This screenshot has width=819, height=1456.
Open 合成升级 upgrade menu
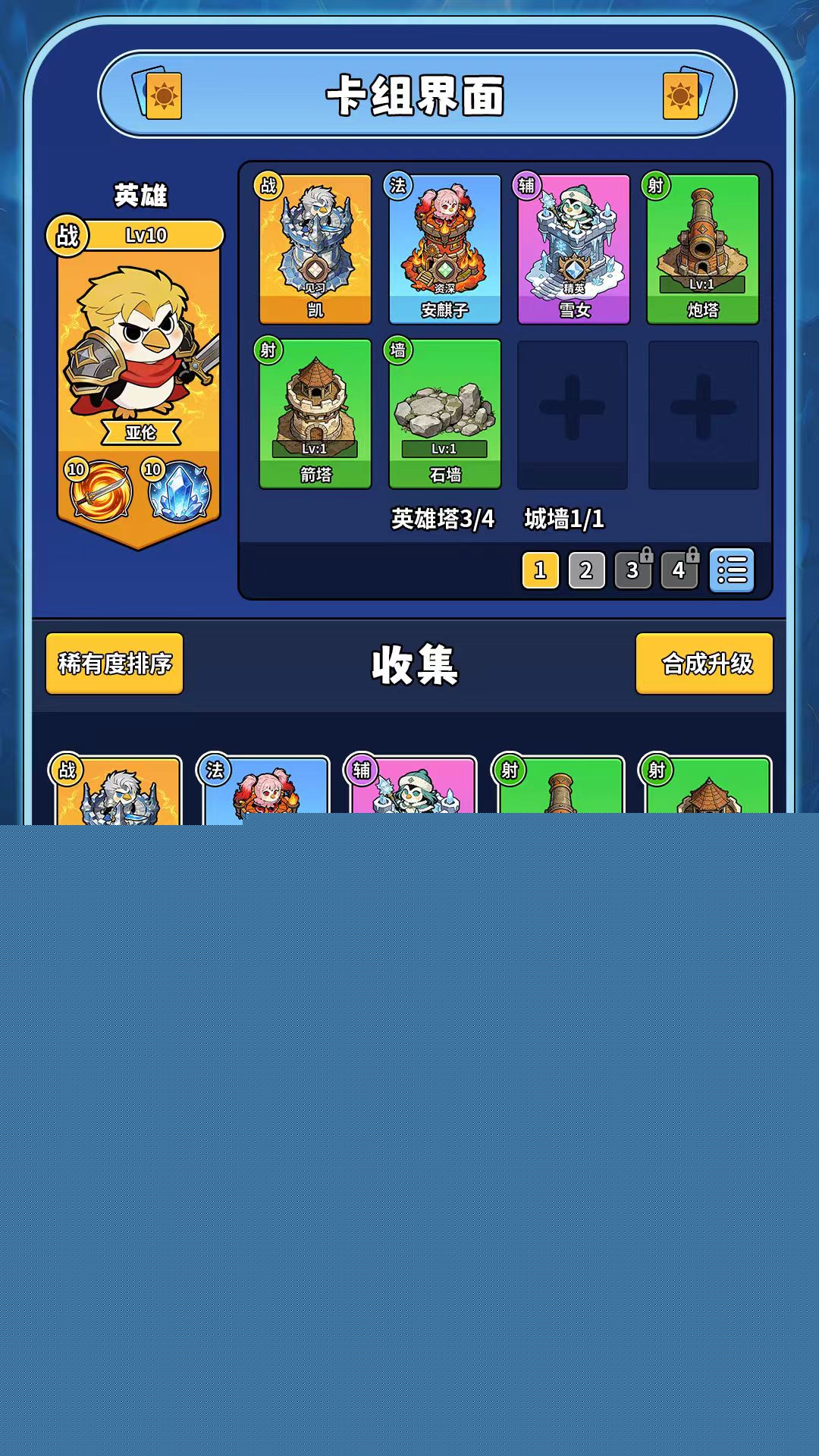(704, 664)
